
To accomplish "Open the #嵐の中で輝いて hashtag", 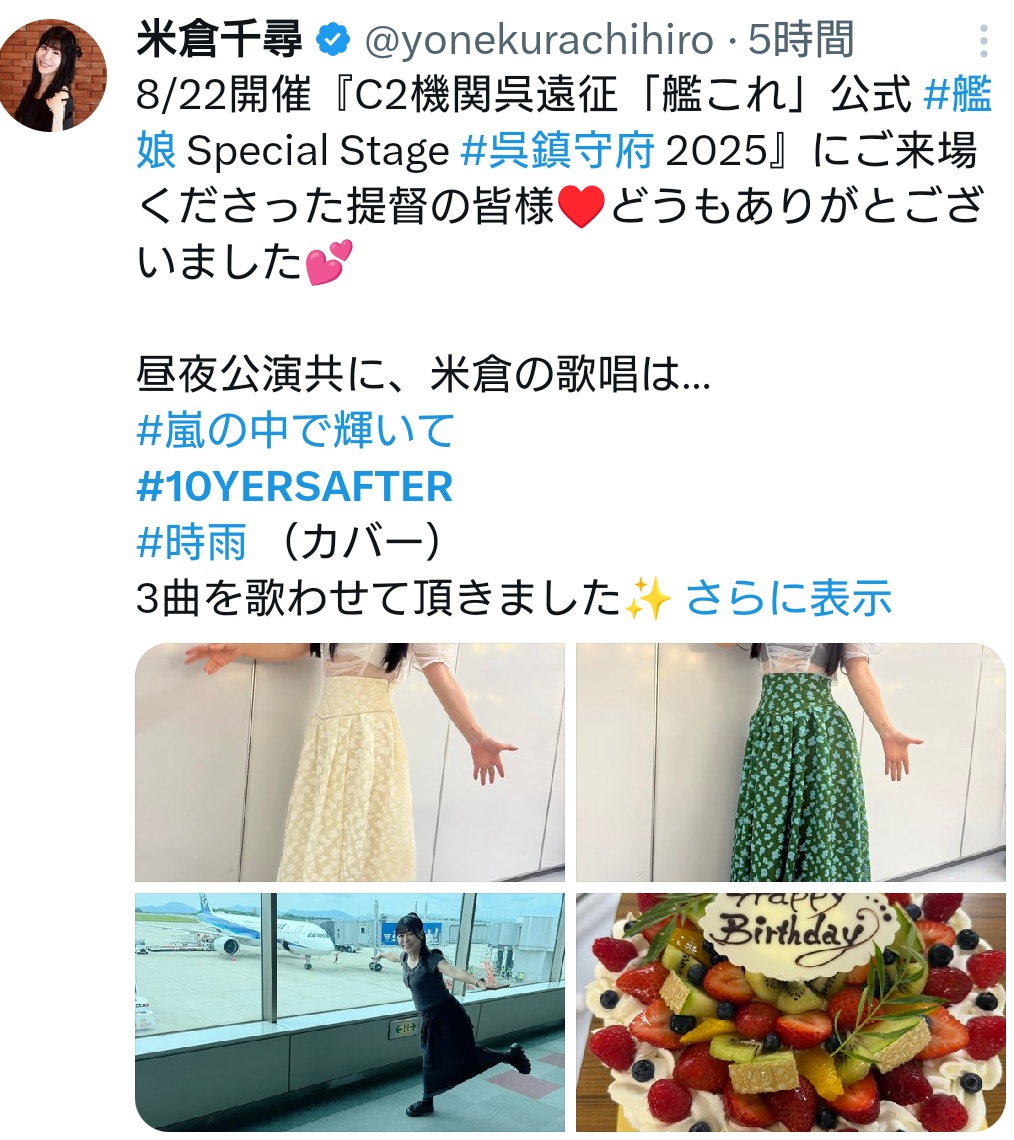I will [295, 431].
